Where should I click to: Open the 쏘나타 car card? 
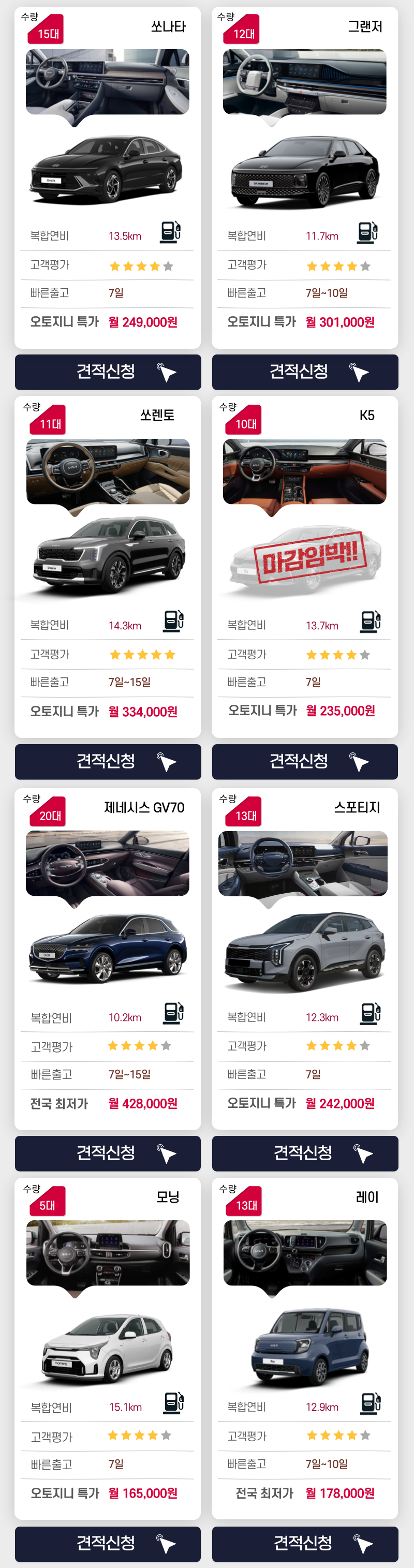(x=108, y=170)
